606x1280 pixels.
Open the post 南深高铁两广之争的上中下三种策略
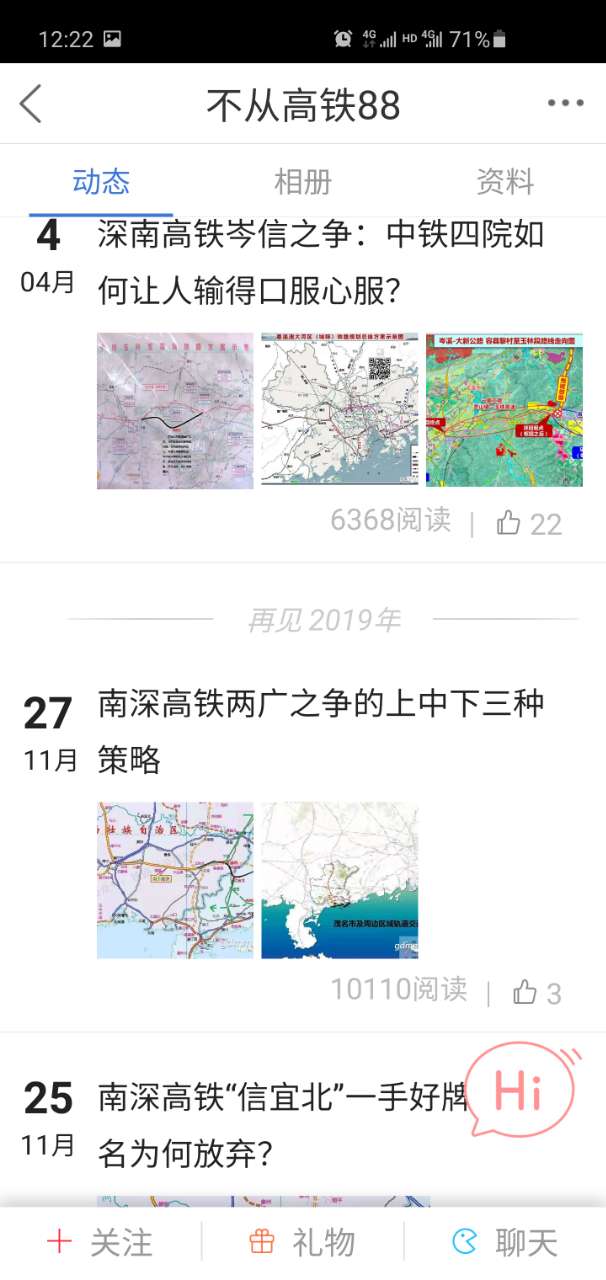click(321, 731)
